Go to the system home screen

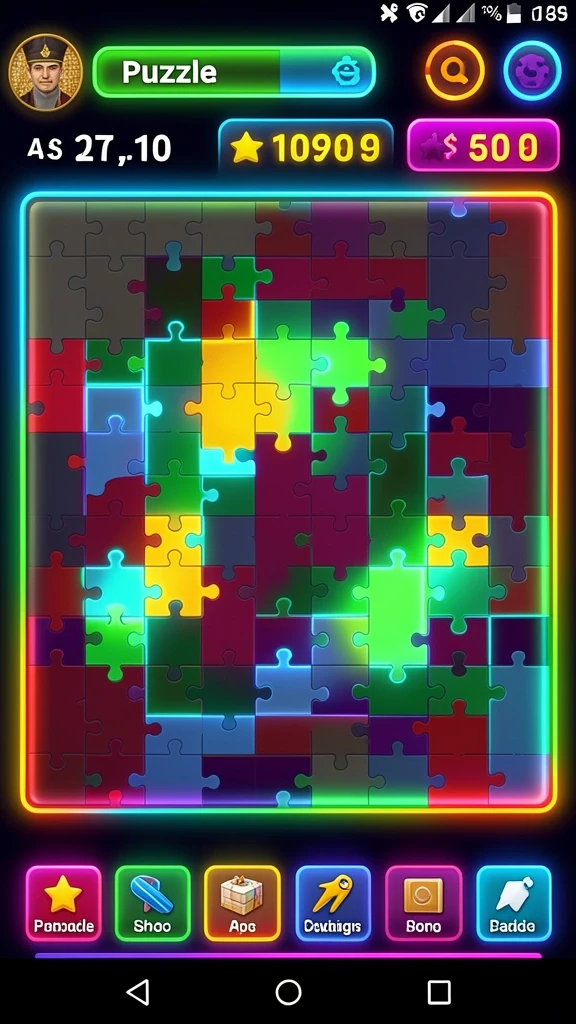288,991
